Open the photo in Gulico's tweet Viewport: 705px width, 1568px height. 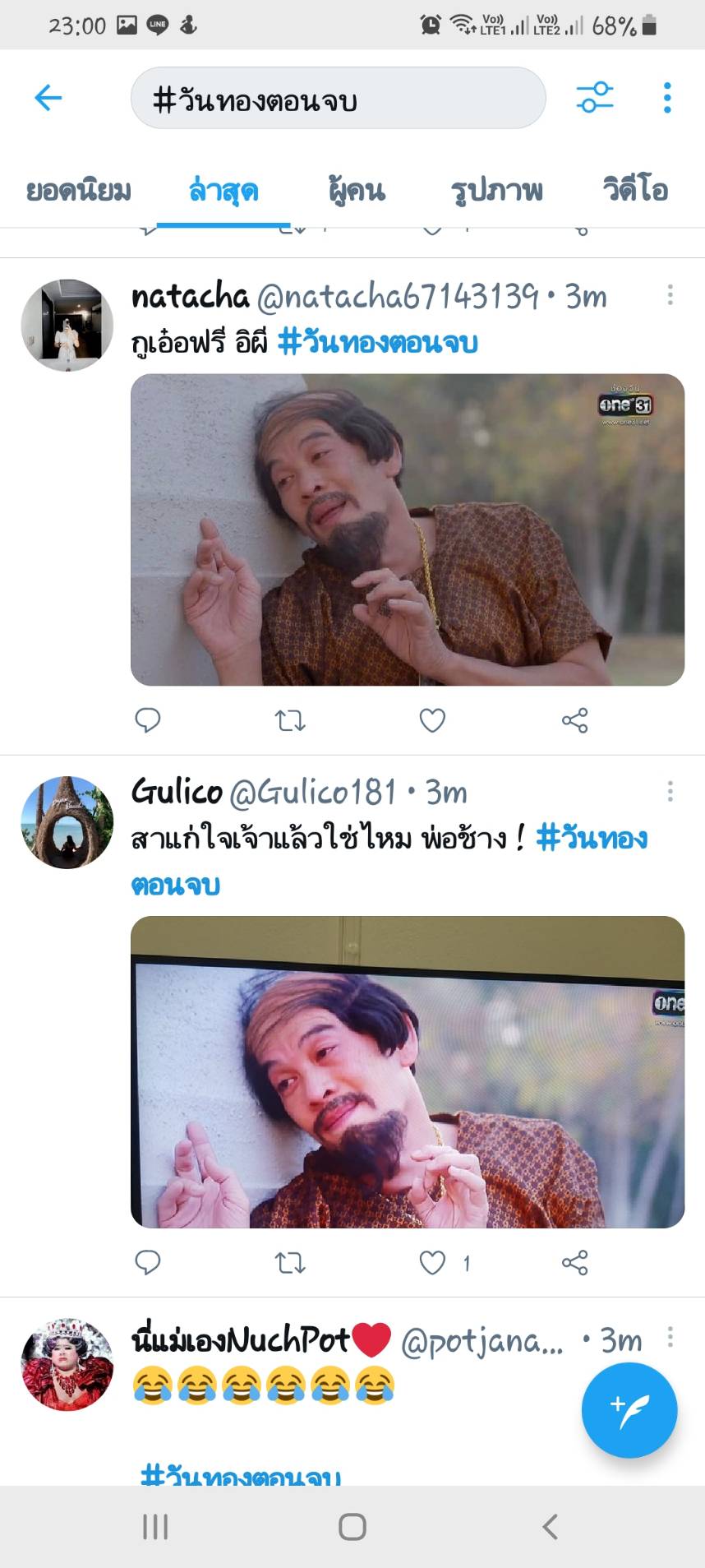point(408,1071)
